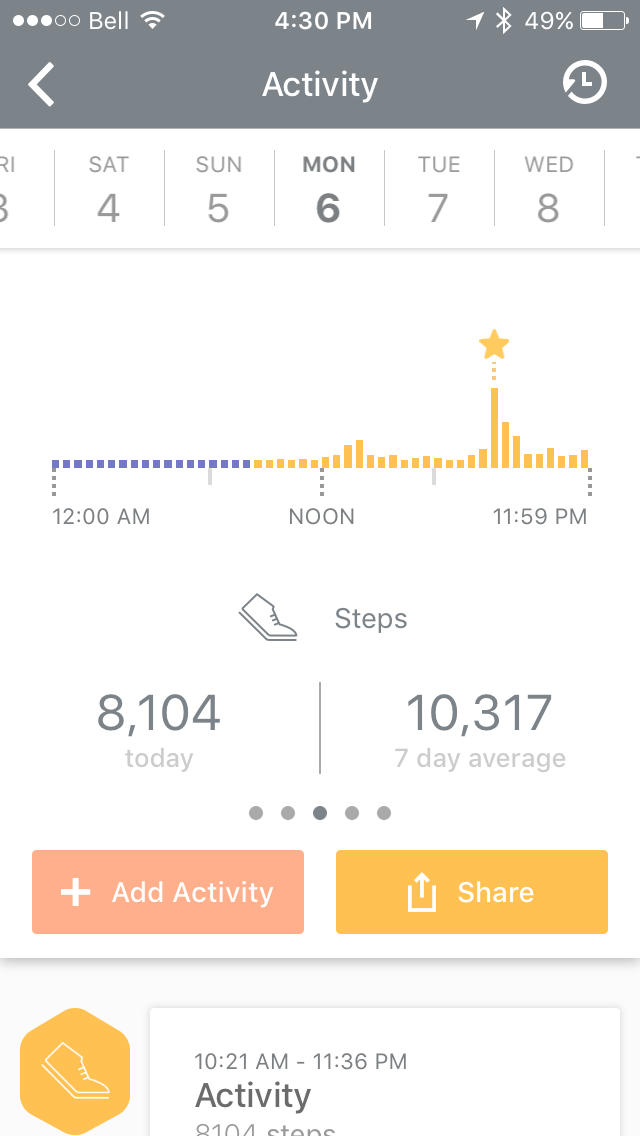The image size is (640, 1136).
Task: Tap the first page indicator dot
Action: (256, 813)
